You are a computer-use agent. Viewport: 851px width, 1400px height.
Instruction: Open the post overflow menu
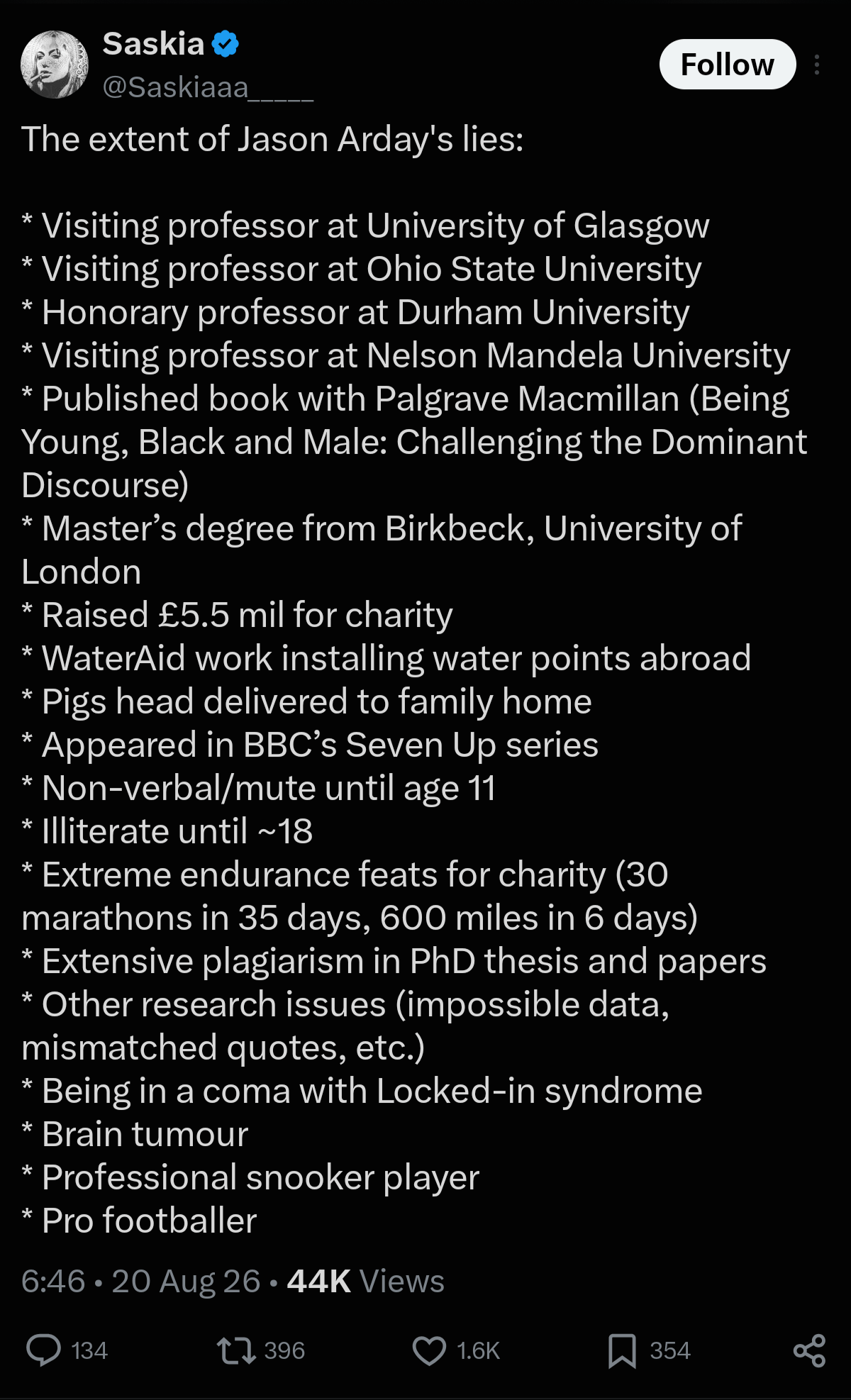tap(818, 65)
